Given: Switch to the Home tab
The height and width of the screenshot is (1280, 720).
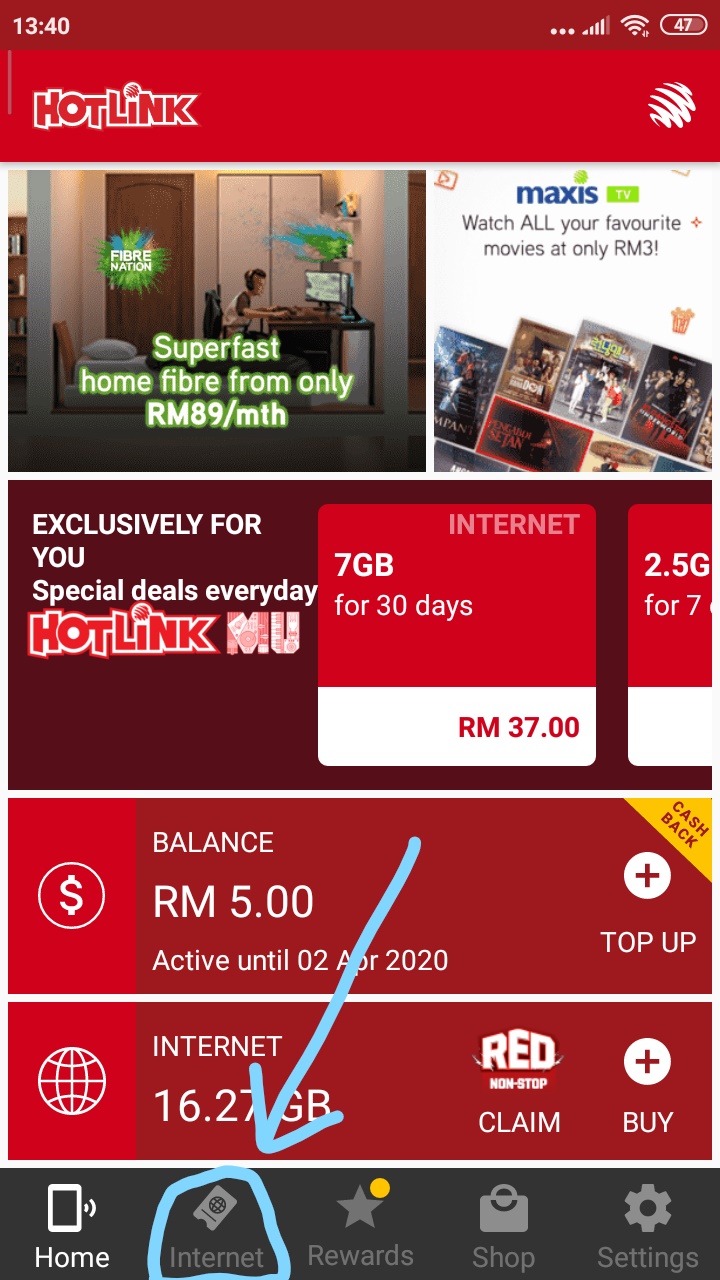Looking at the screenshot, I should [x=72, y=1226].
